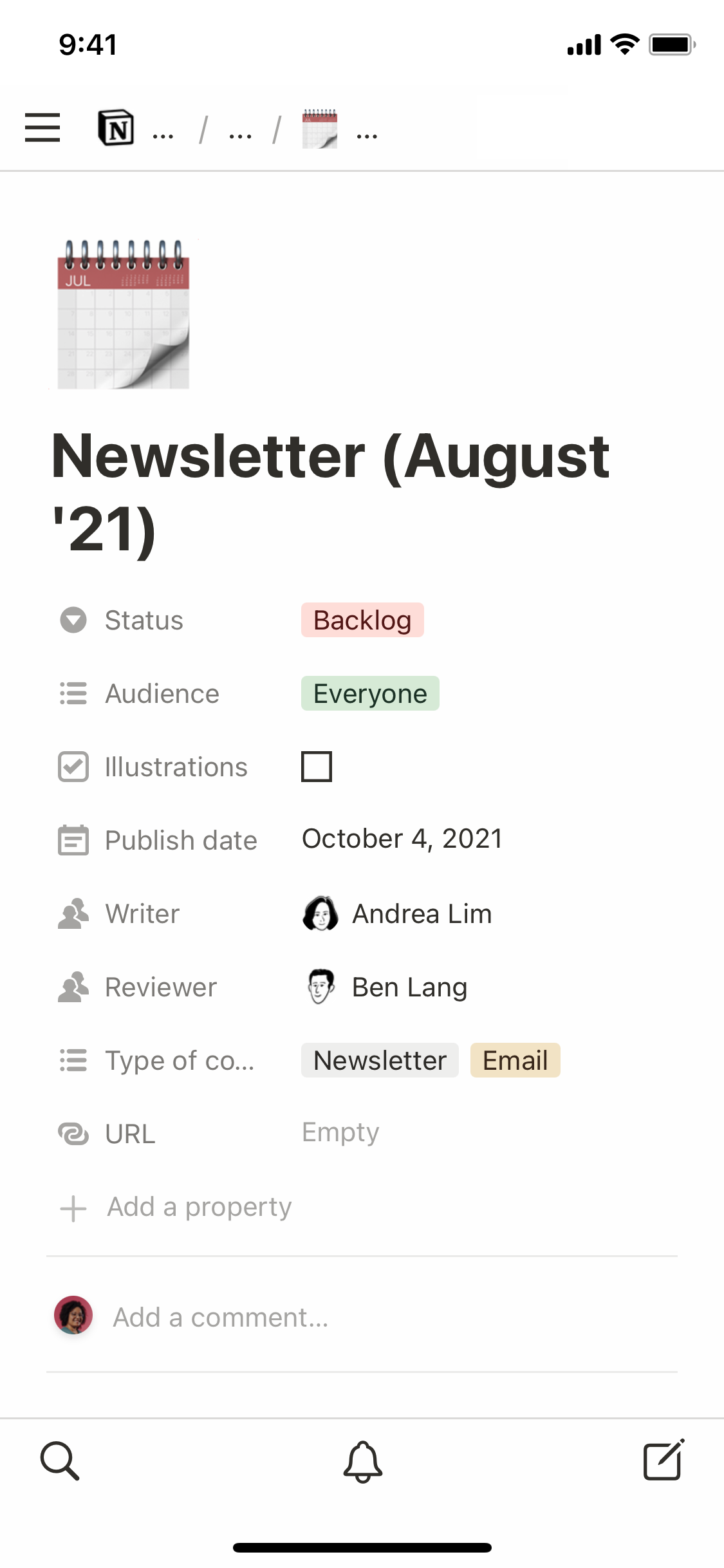The width and height of the screenshot is (724, 1568).
Task: Change the calendar page icon
Action: [124, 314]
